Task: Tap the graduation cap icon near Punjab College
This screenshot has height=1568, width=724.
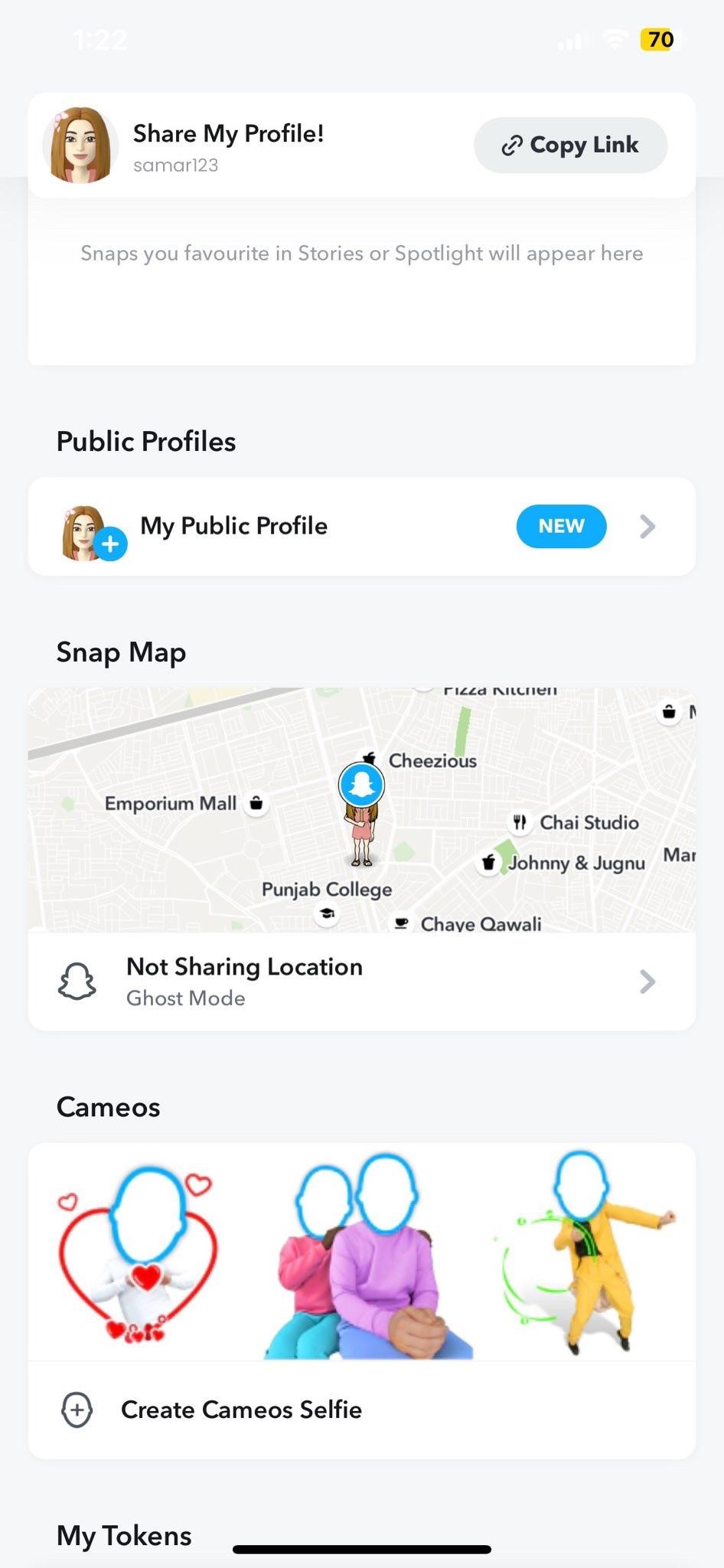Action: [x=327, y=913]
